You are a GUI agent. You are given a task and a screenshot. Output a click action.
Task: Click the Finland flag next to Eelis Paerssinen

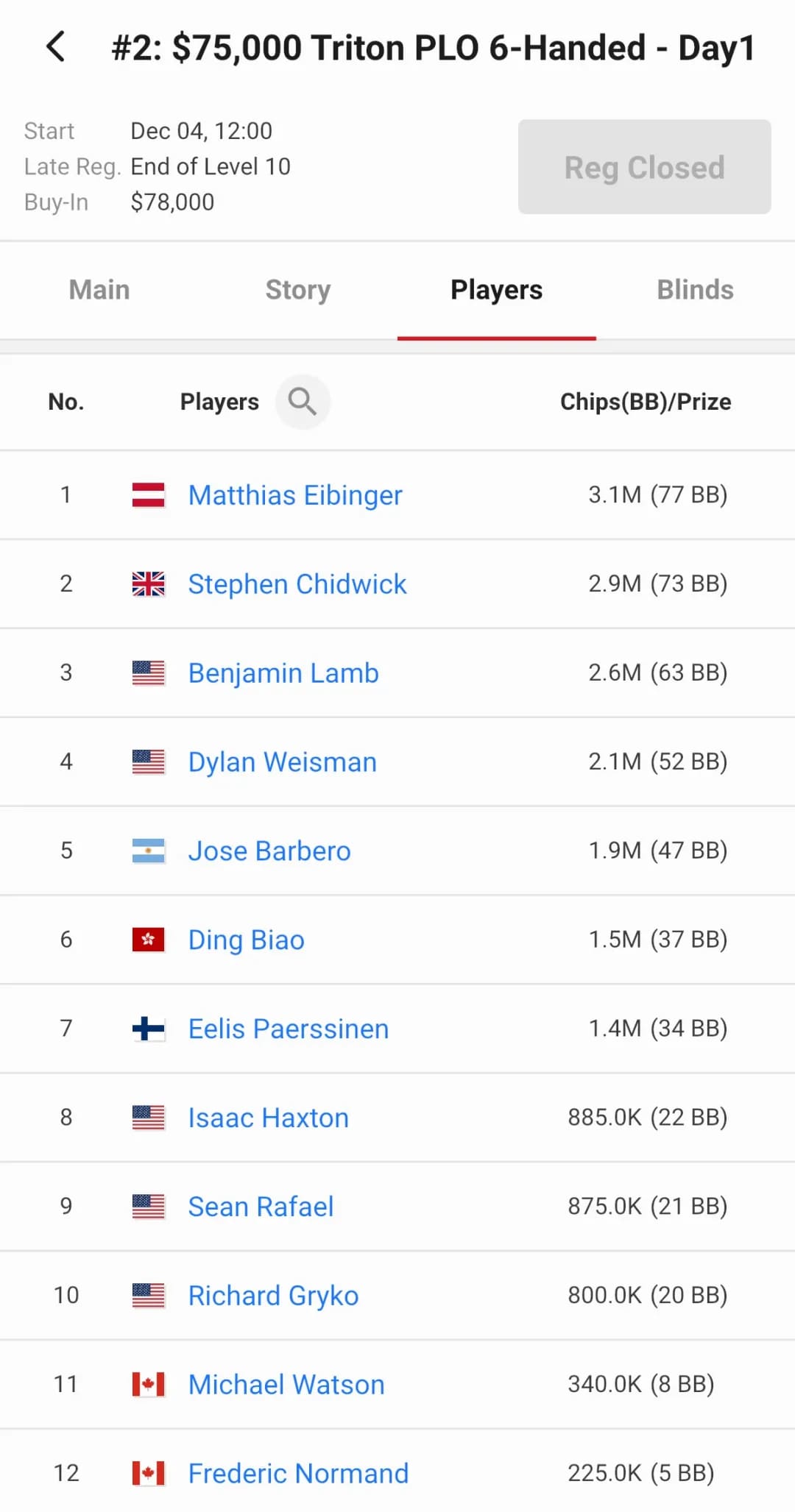[x=147, y=1029]
